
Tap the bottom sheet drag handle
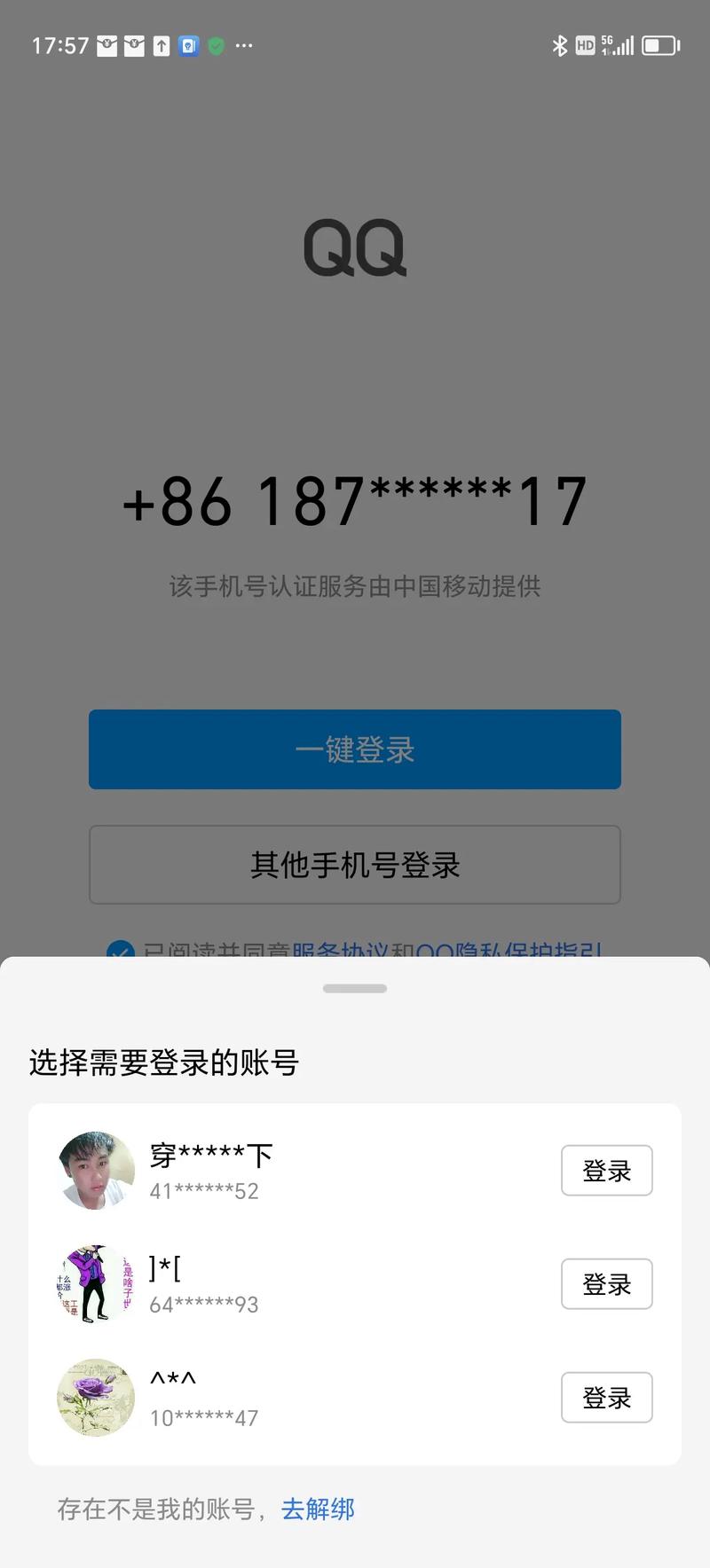(355, 989)
